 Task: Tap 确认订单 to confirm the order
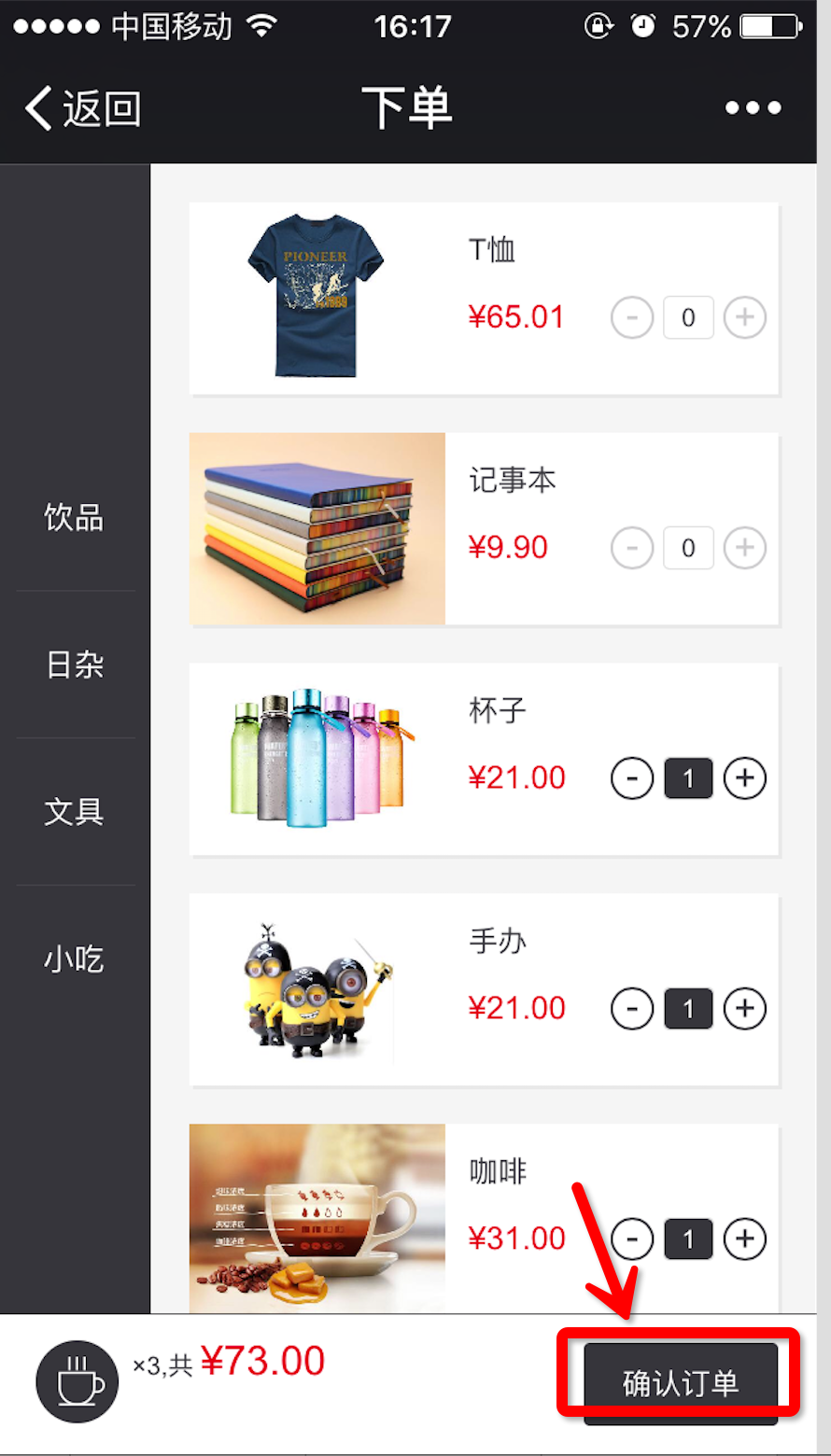[x=680, y=1383]
